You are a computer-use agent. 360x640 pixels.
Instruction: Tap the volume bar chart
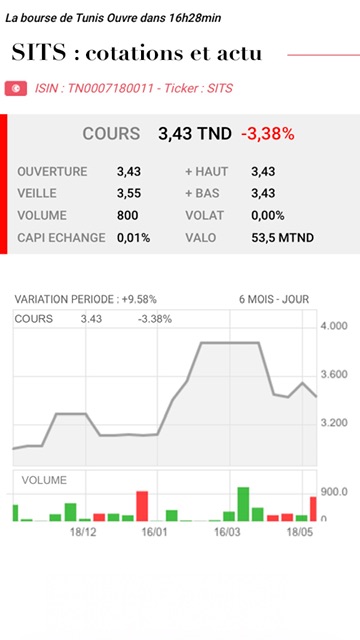(165, 496)
